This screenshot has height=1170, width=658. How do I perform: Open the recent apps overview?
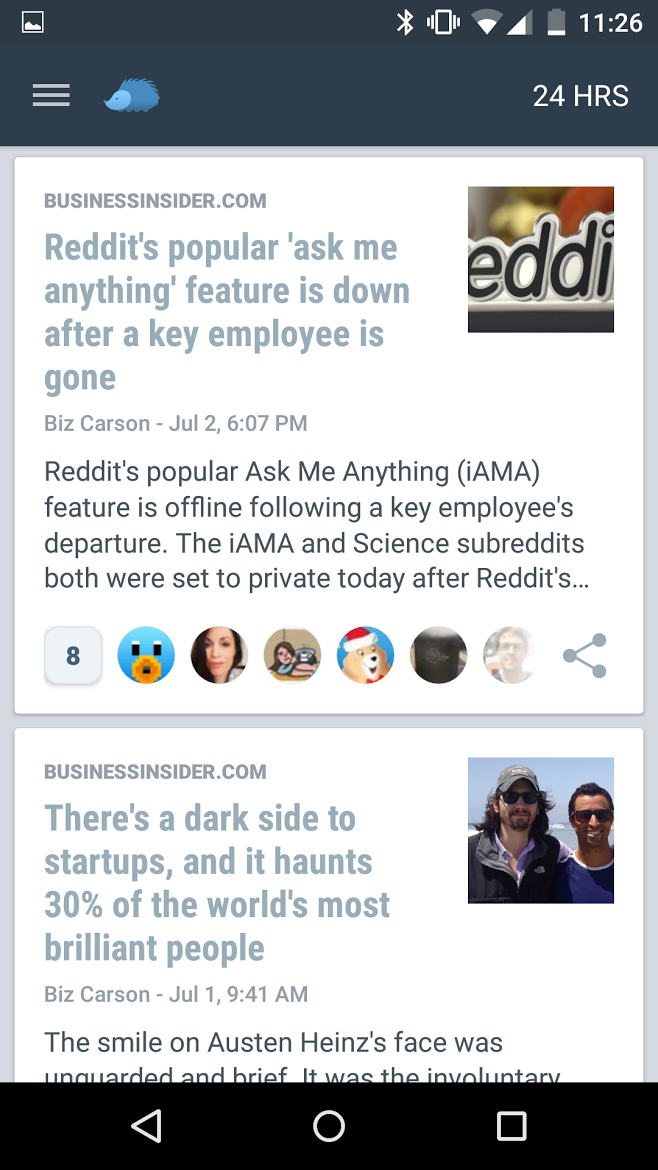point(511,1126)
